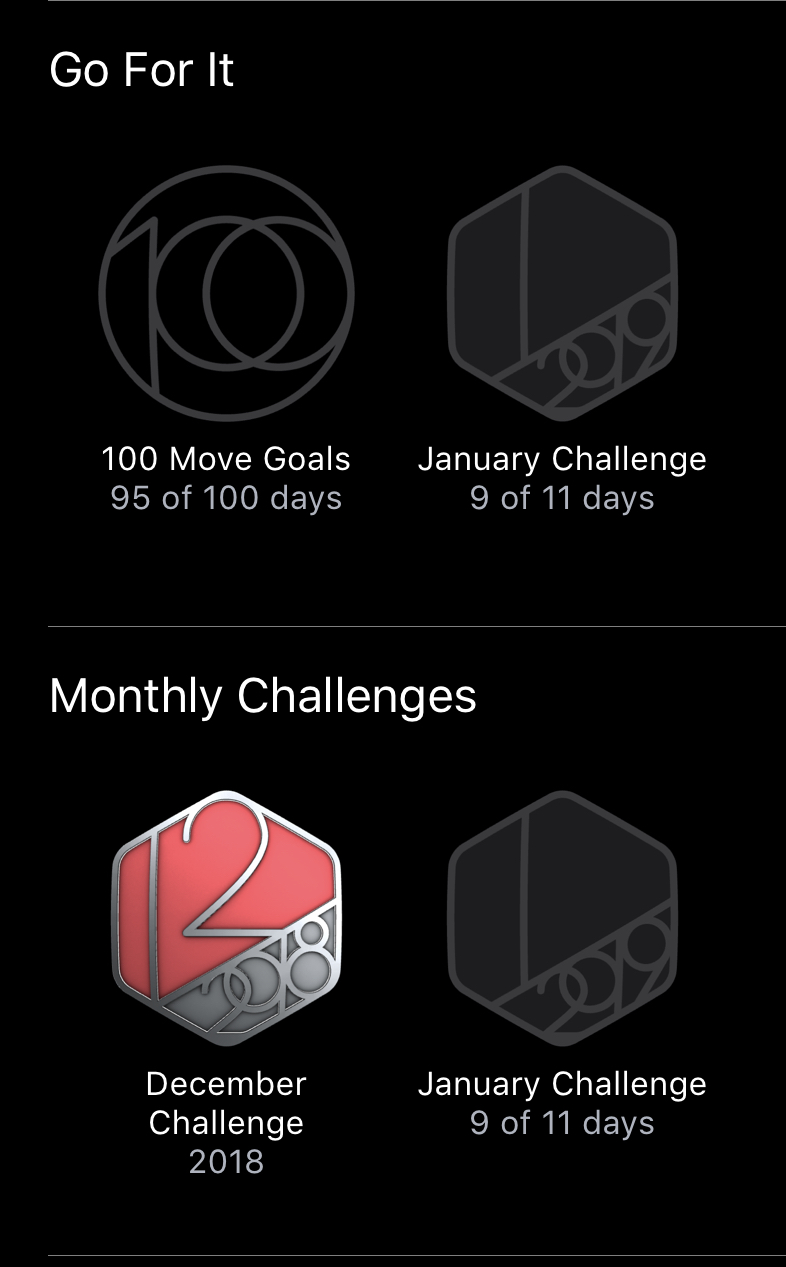Open January Challenge badge under Monthly Challenges
Viewport: 786px width, 1267px height.
562,918
